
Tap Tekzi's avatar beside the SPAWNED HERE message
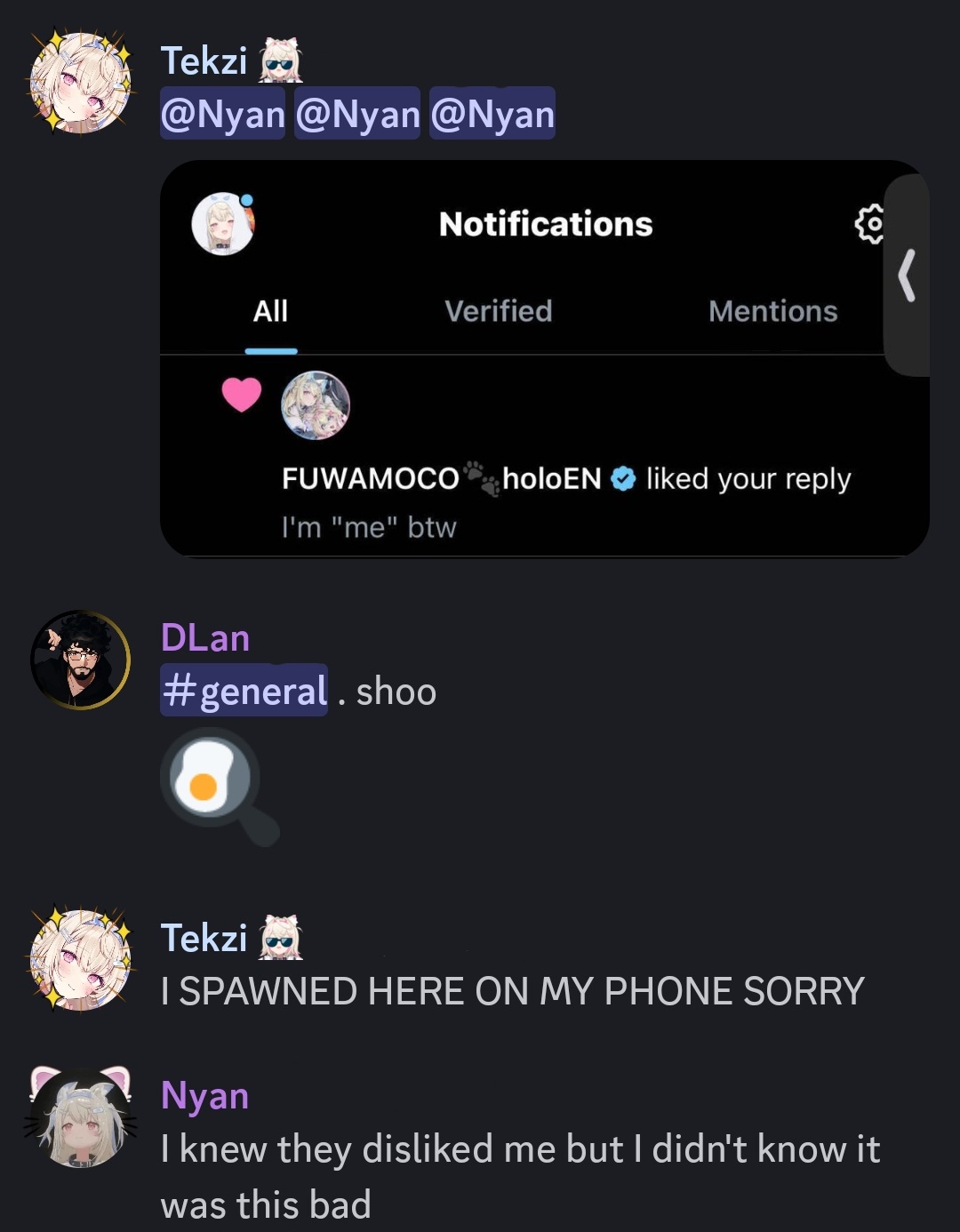tap(80, 958)
